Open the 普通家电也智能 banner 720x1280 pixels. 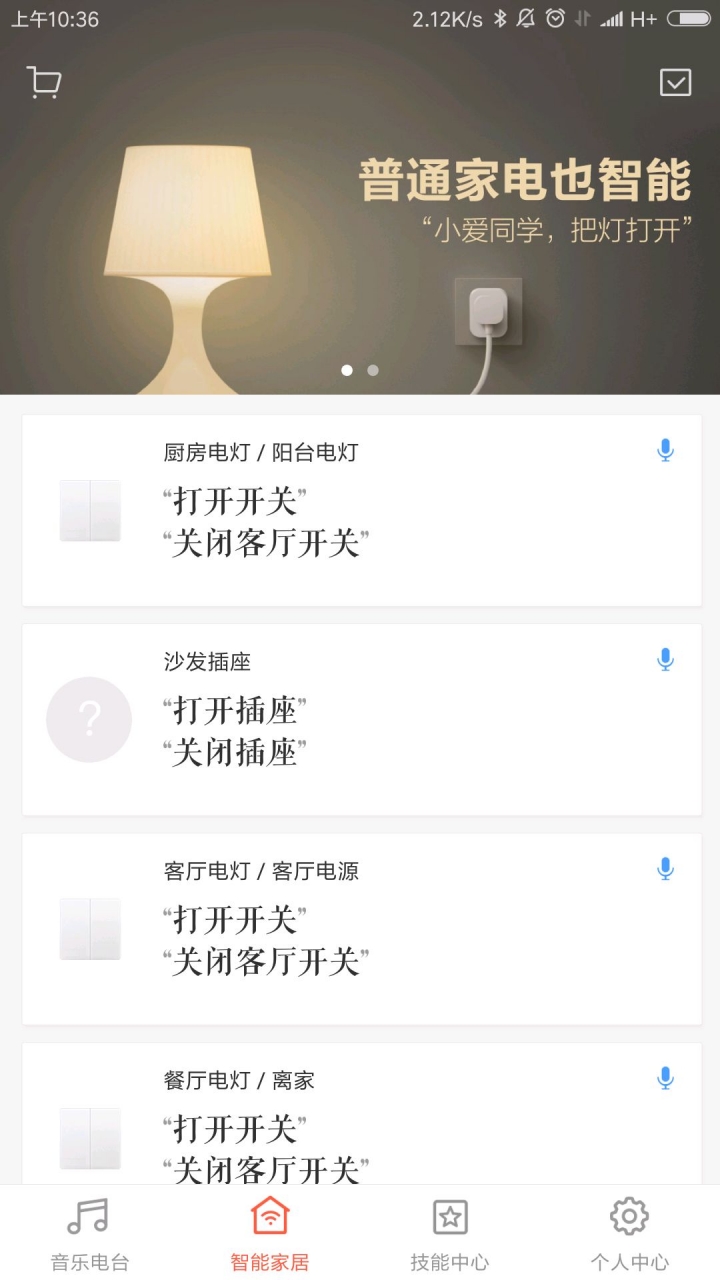point(360,230)
